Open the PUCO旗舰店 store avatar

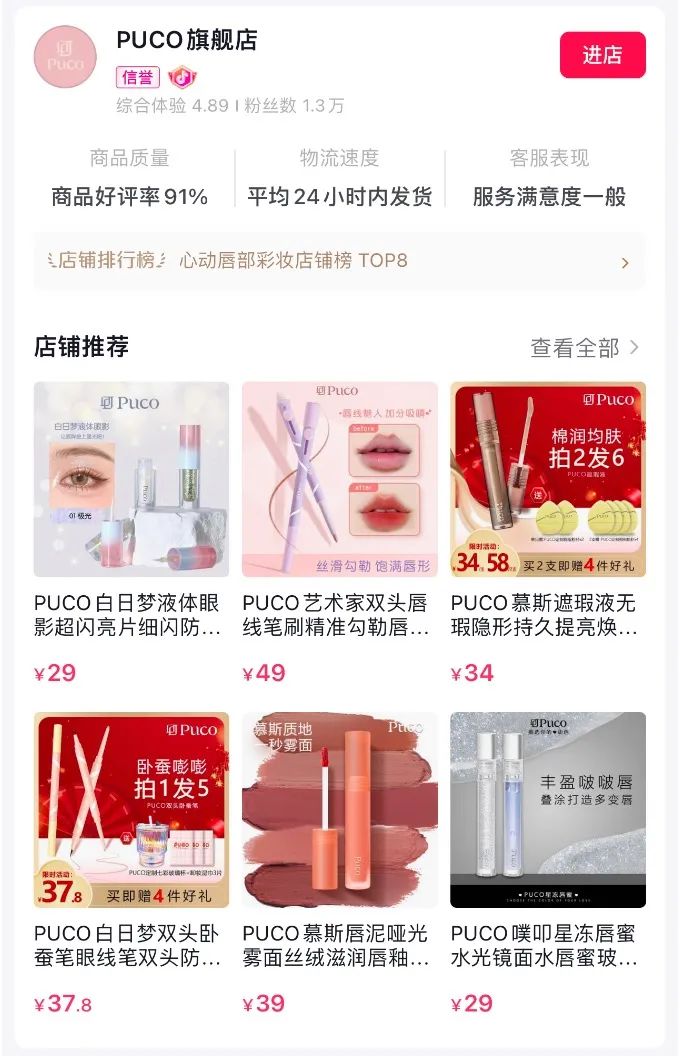[65, 56]
